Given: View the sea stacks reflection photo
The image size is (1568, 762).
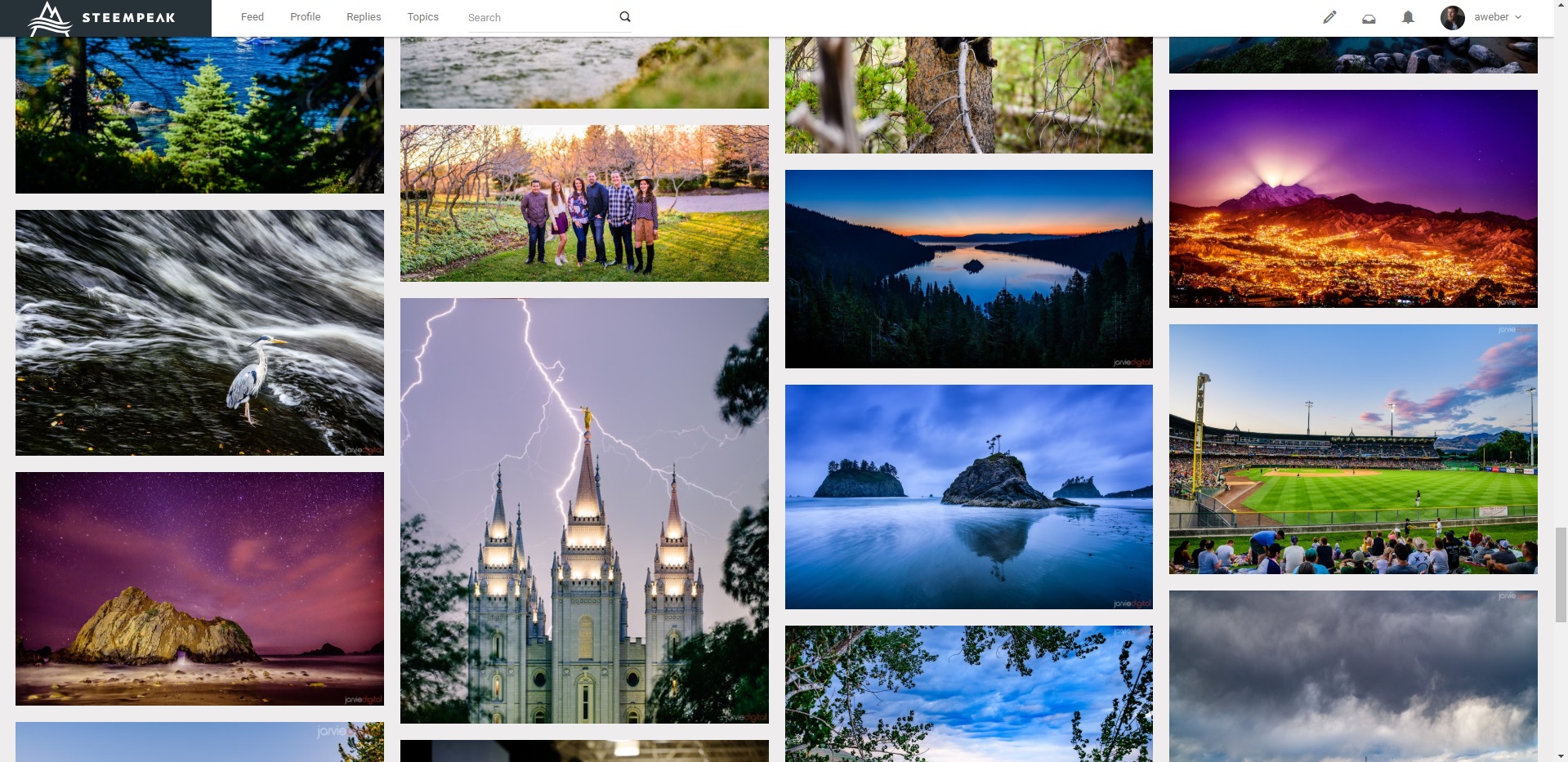Looking at the screenshot, I should pos(968,497).
